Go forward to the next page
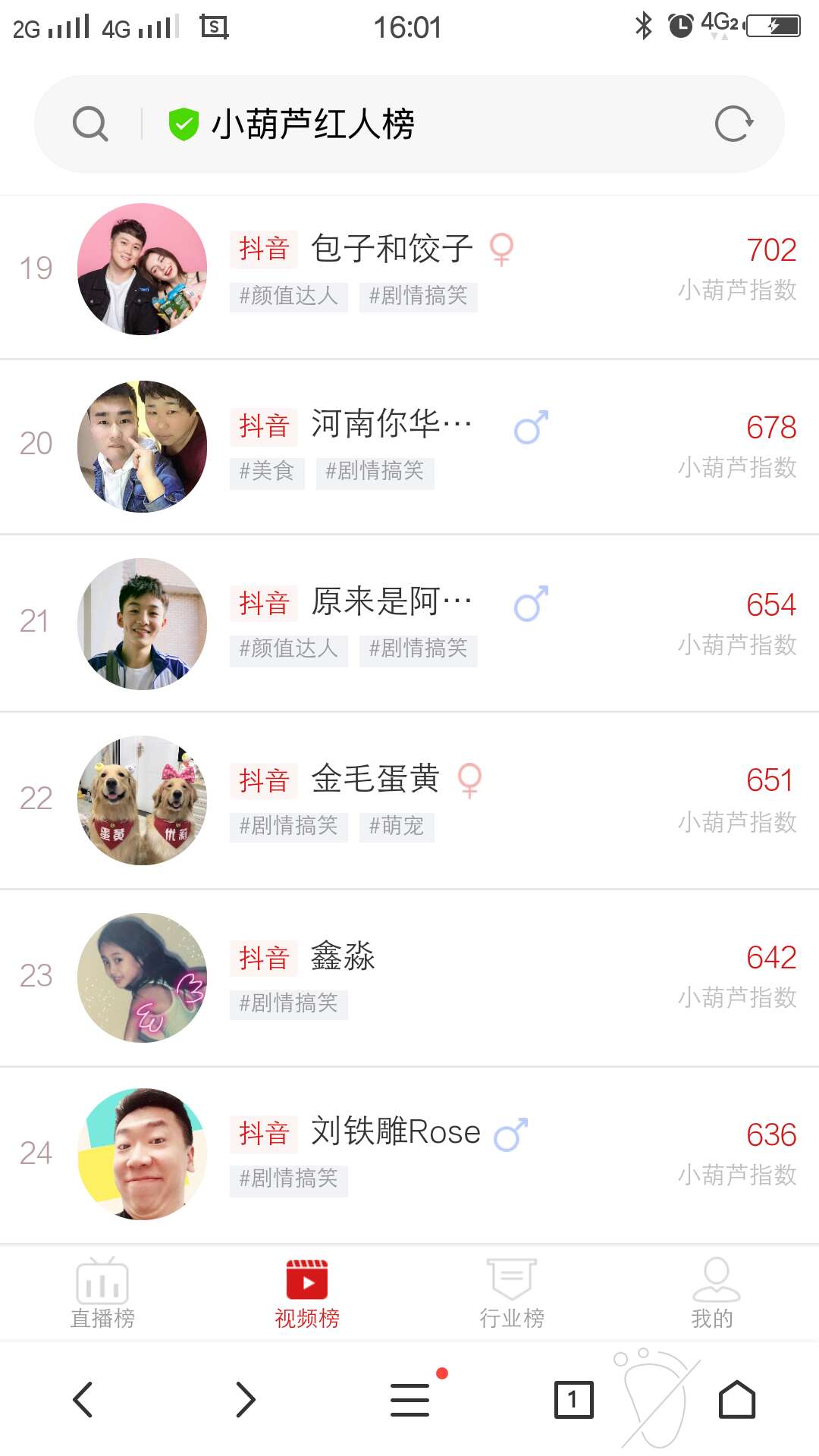The width and height of the screenshot is (819, 1456). pyautogui.click(x=245, y=1399)
